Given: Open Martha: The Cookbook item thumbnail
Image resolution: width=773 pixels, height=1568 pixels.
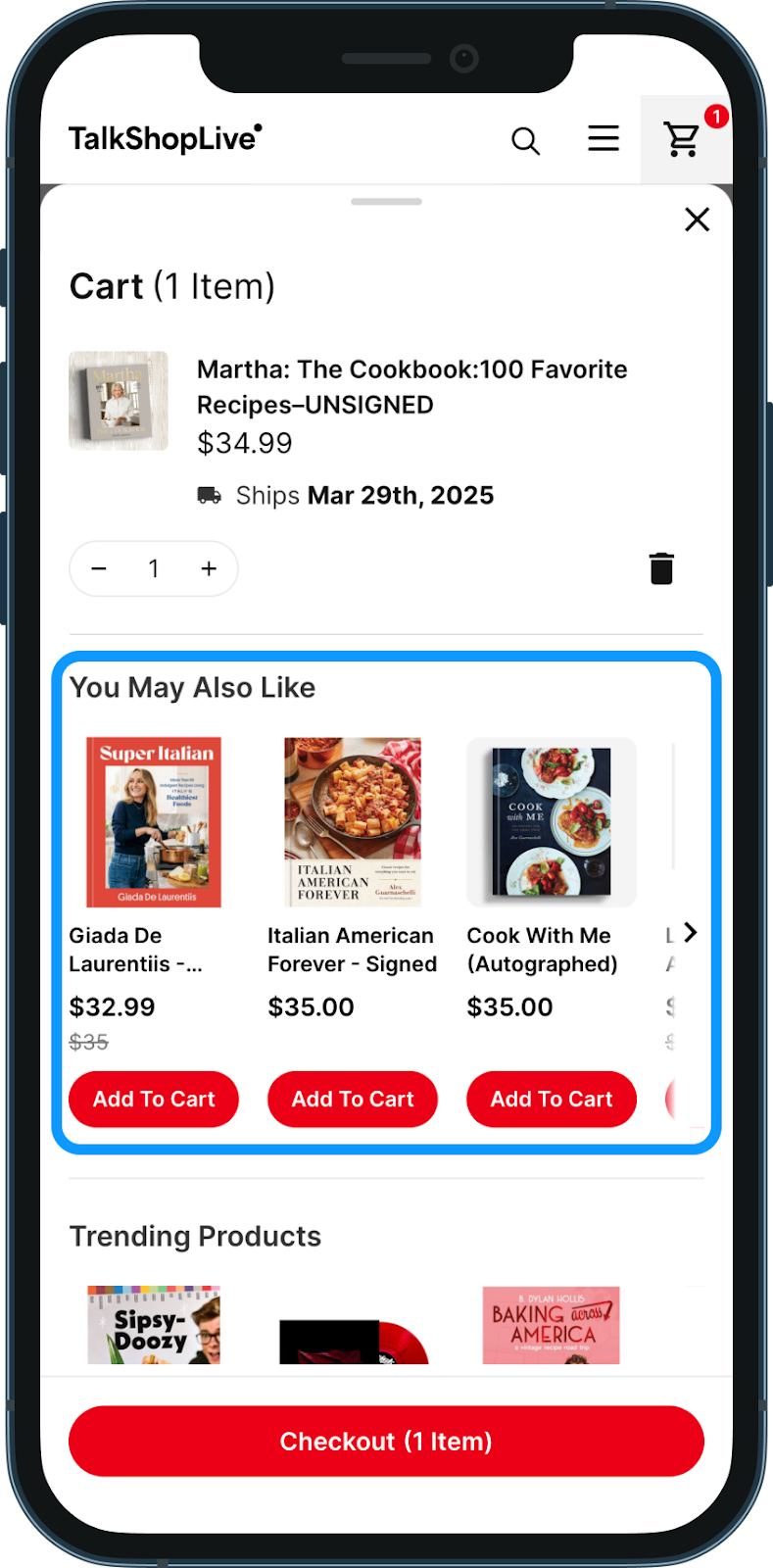Looking at the screenshot, I should coord(119,401).
